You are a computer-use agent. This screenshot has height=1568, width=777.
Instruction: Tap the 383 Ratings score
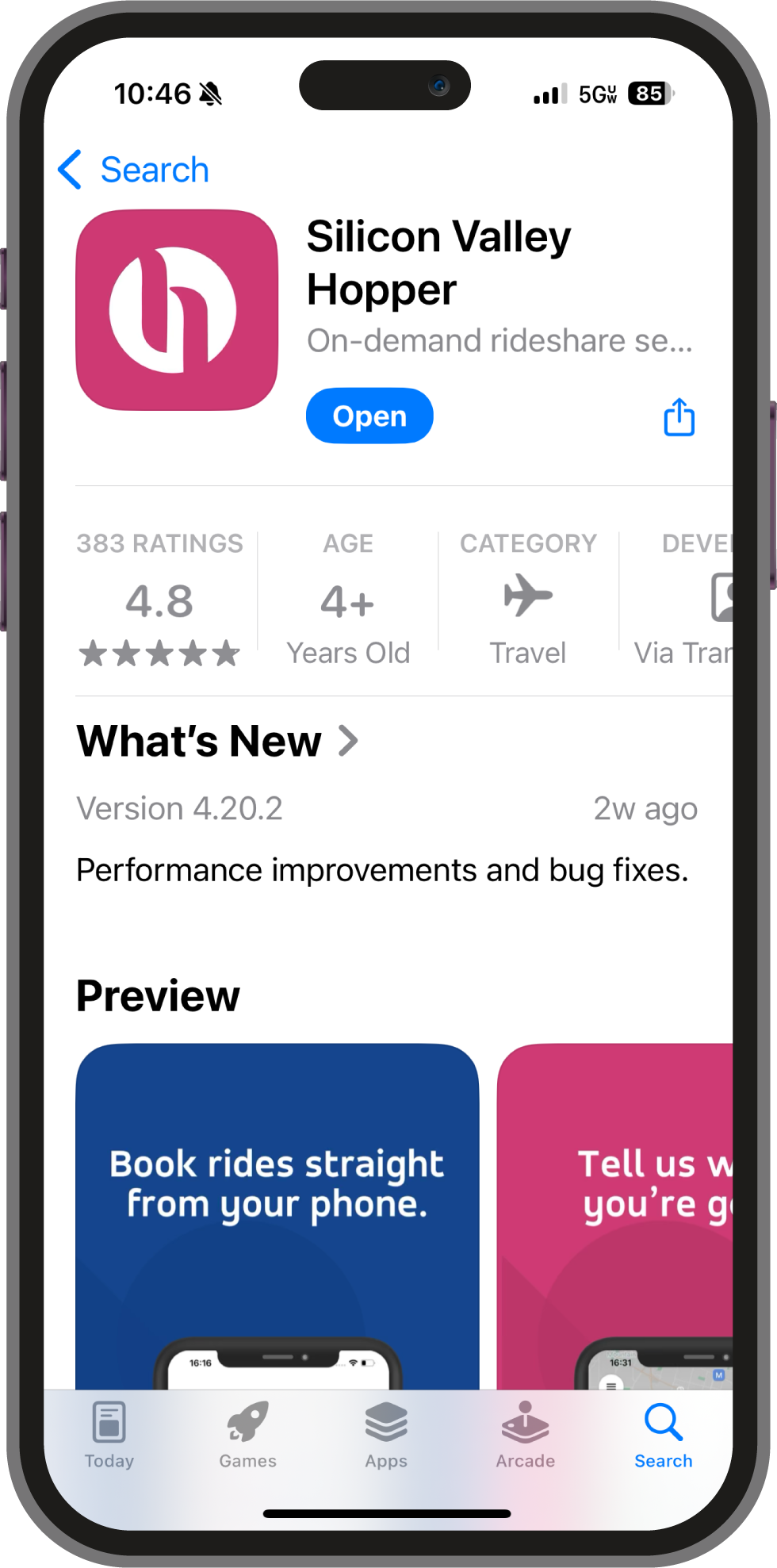(160, 601)
